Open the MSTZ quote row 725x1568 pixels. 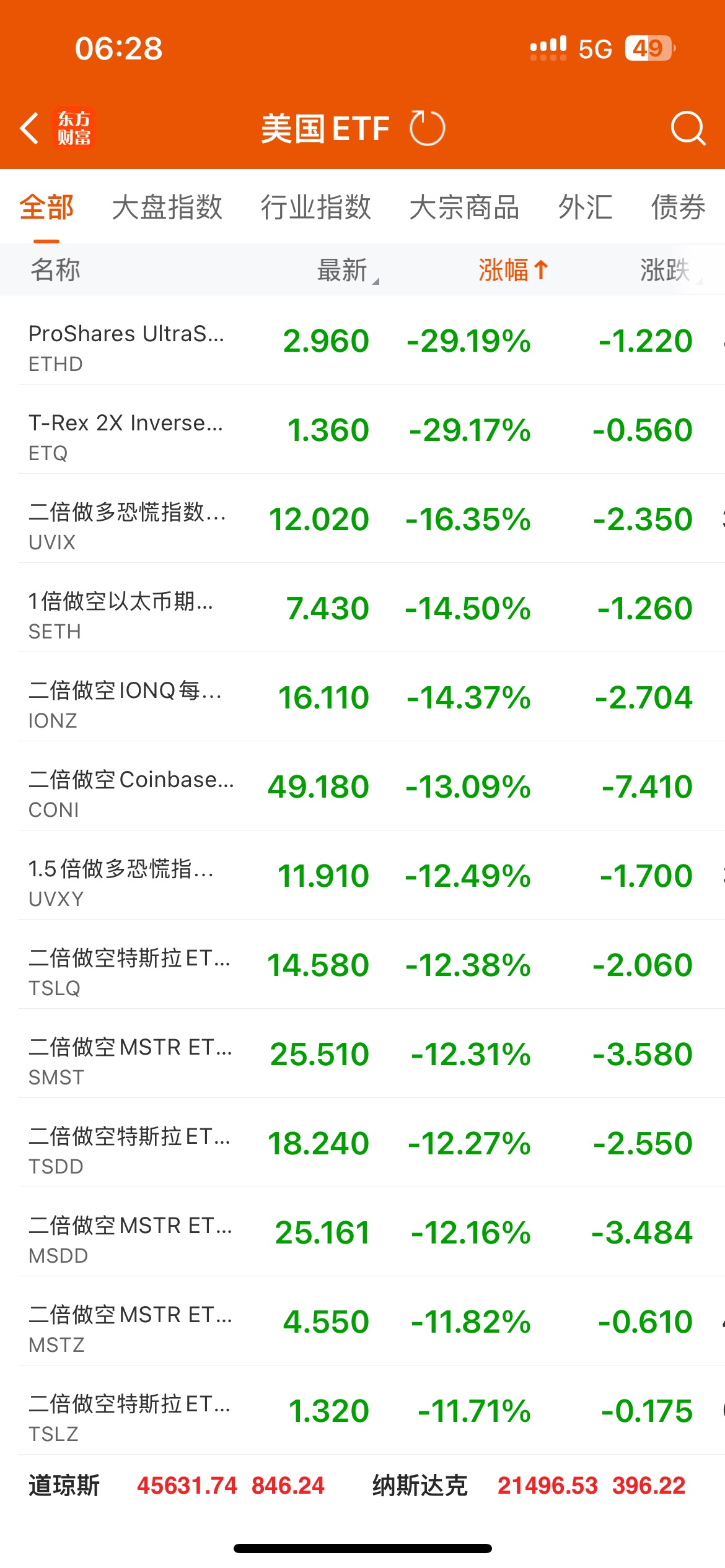pos(362,1321)
